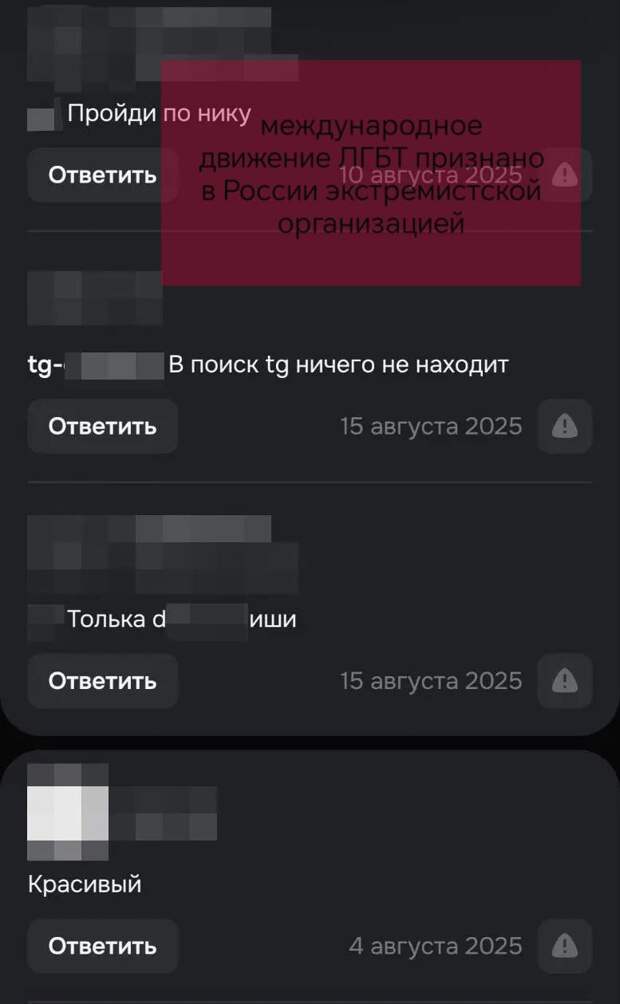Reply to the "Пройди по нику" comment
Viewport: 620px width, 1004px height.
pos(102,175)
